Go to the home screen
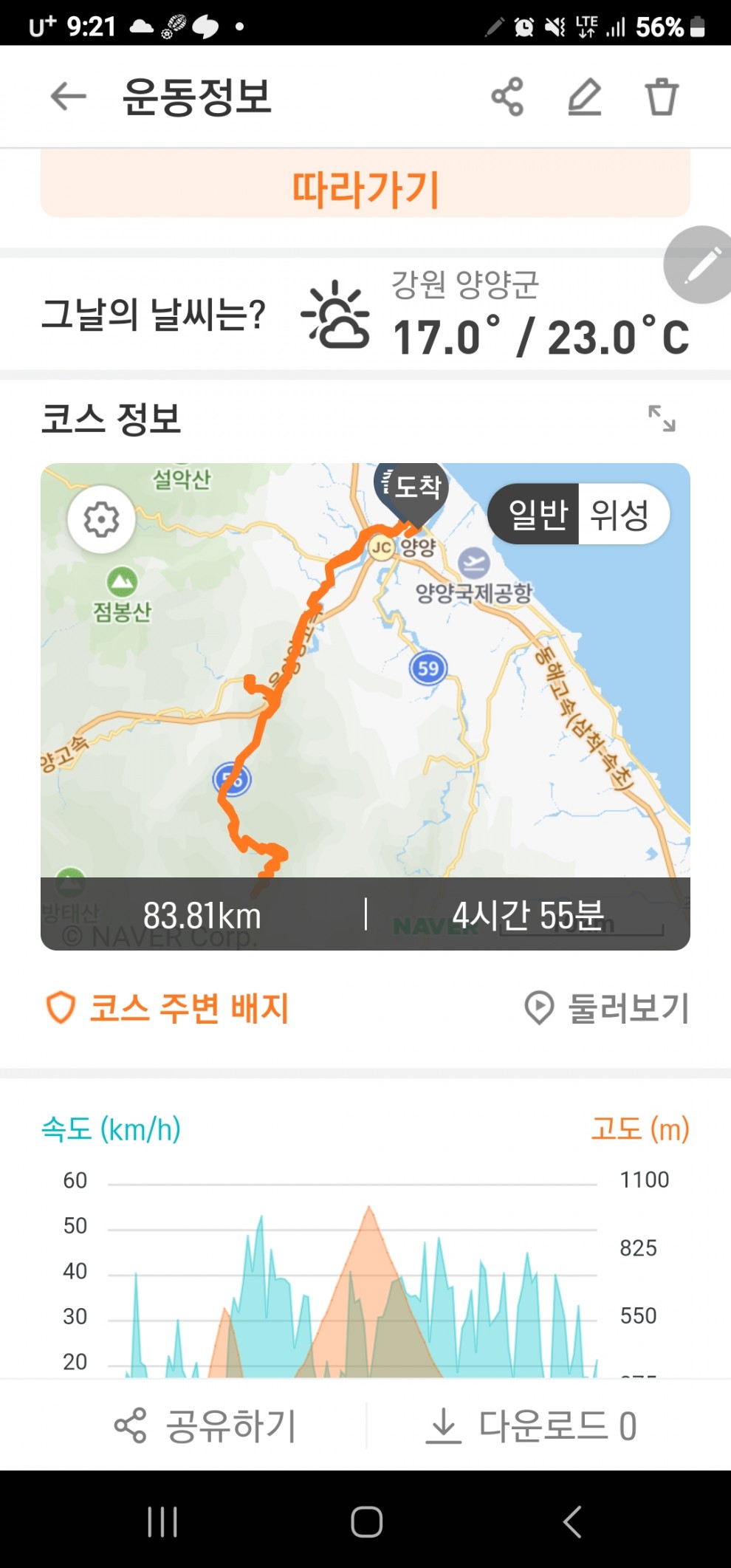 point(366,1522)
